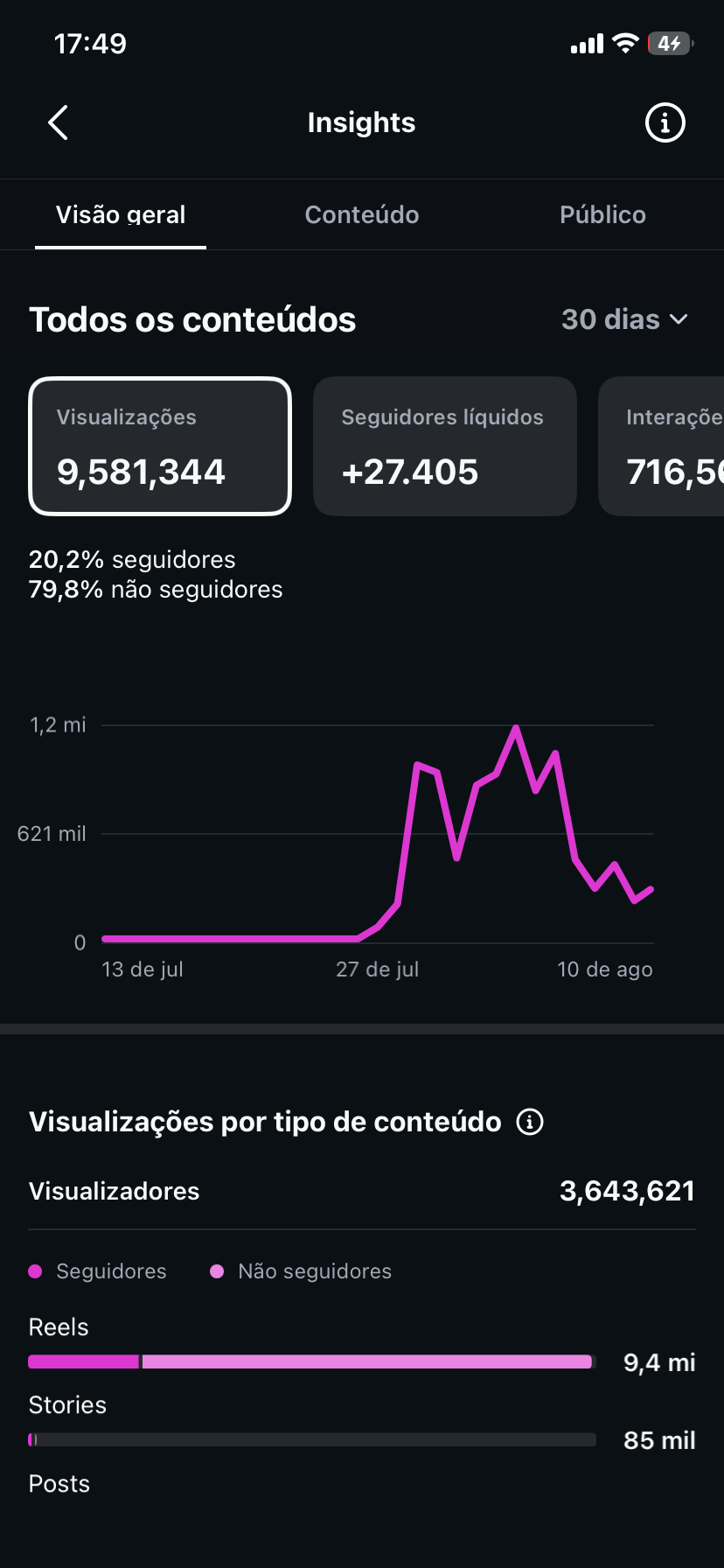The height and width of the screenshot is (1568, 724).
Task: Select the Interações metric card
Action: [661, 446]
